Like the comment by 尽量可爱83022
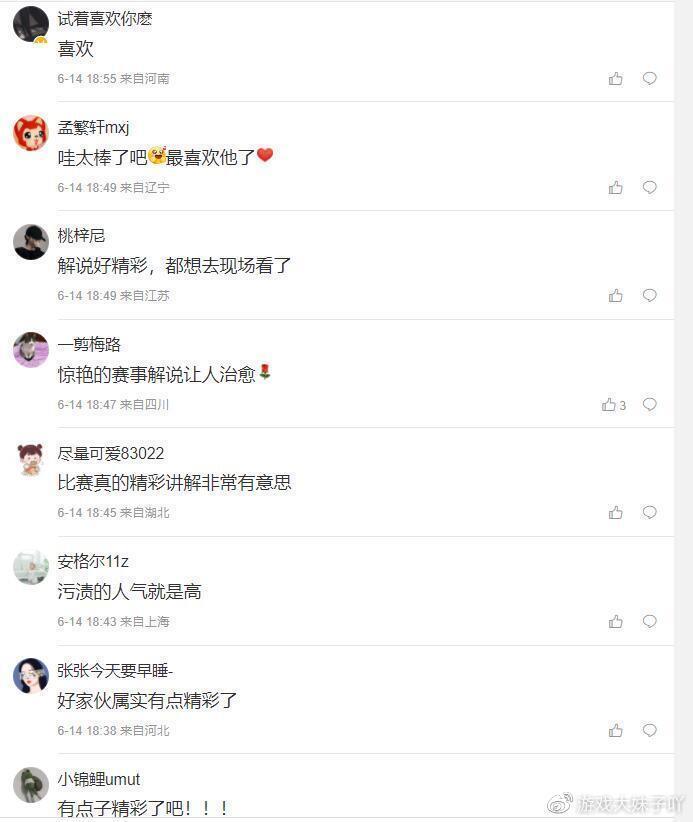 (x=616, y=513)
